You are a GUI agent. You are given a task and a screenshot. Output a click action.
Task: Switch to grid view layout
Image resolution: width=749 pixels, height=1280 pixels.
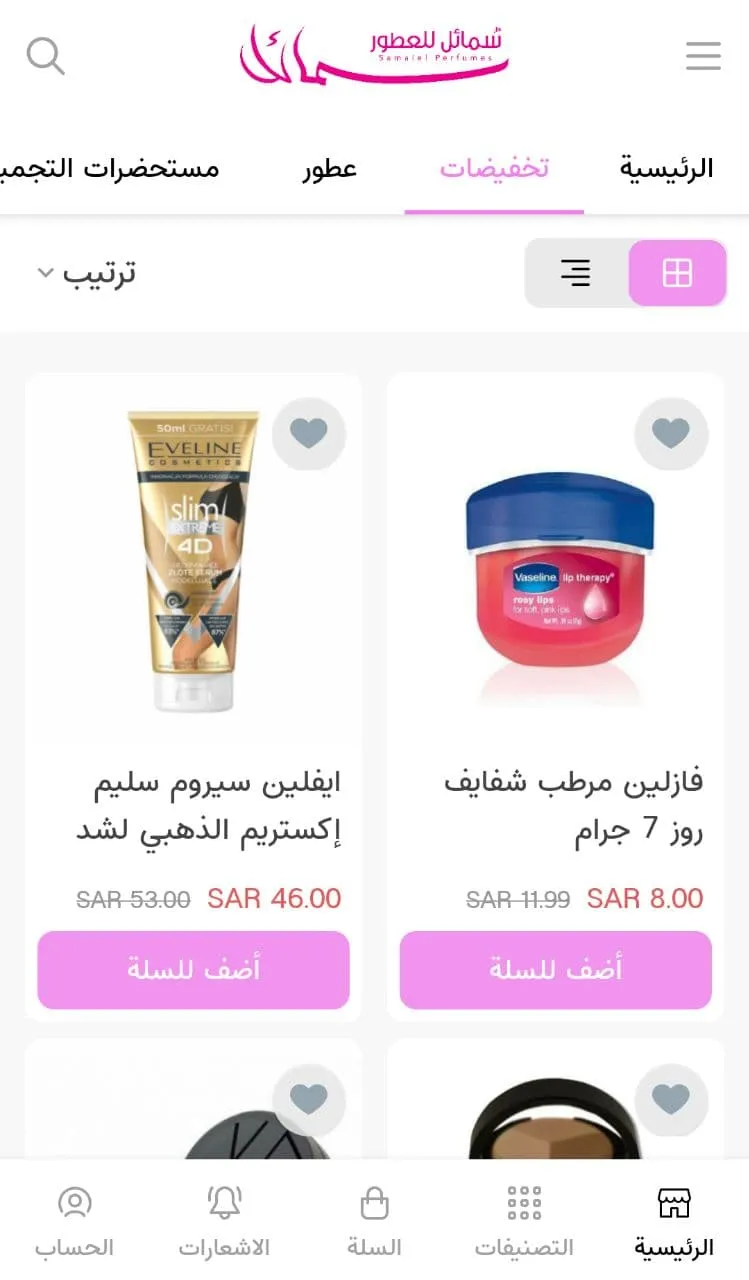677,273
